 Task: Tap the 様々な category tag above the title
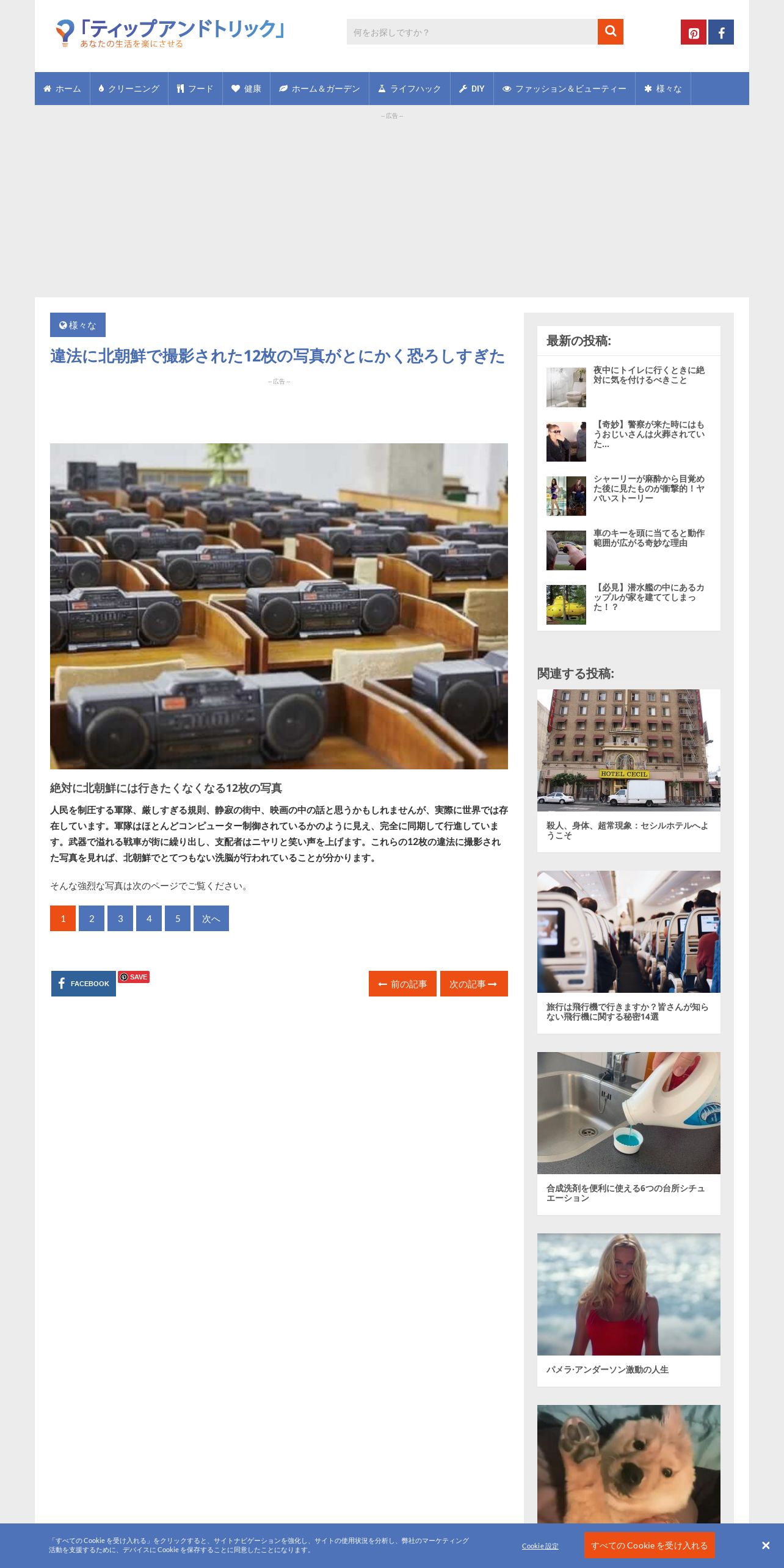(78, 325)
